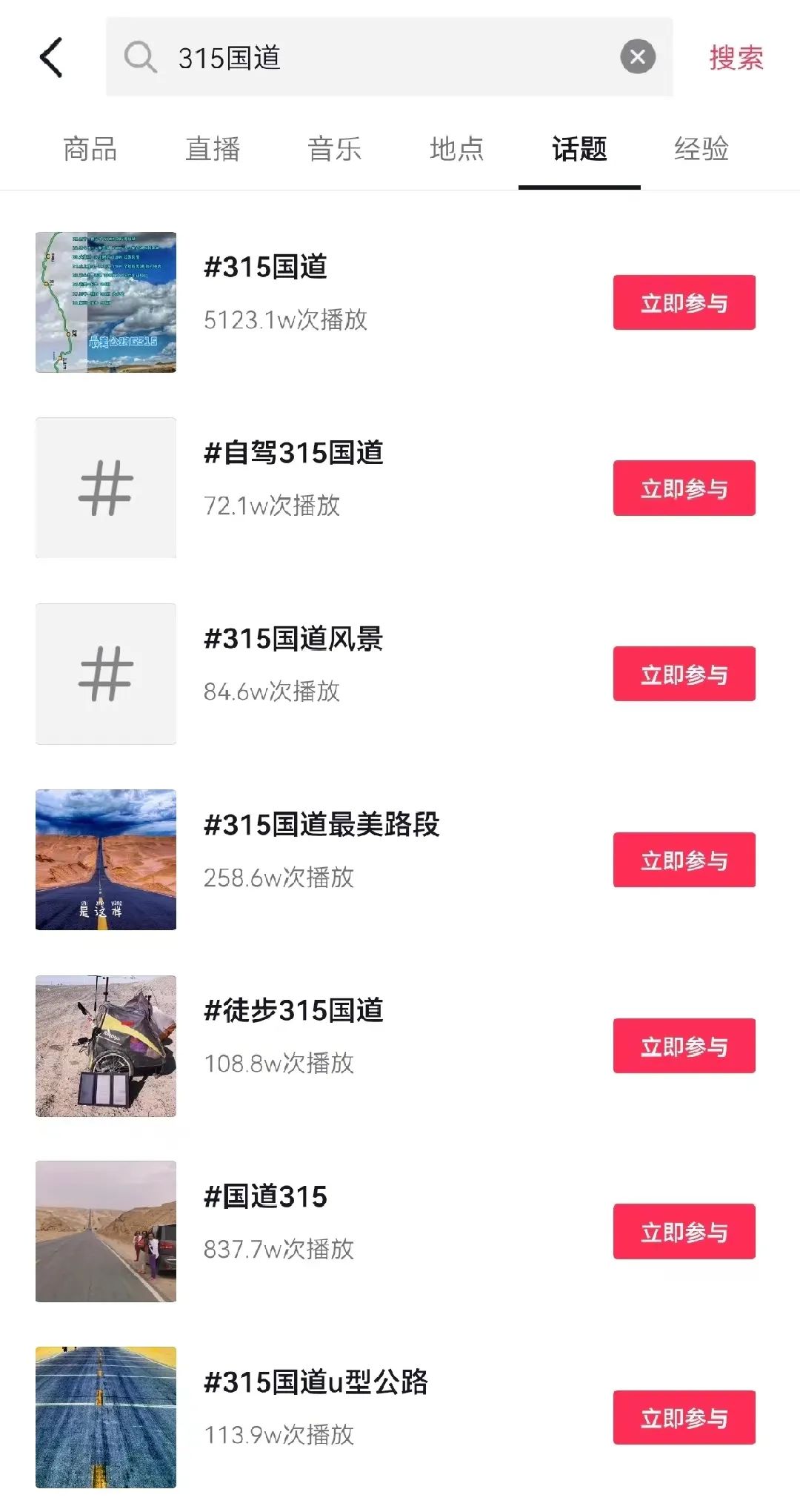The height and width of the screenshot is (1512, 800).
Task: View the #徒步315国道 topic thumbnail
Action: tap(106, 1046)
